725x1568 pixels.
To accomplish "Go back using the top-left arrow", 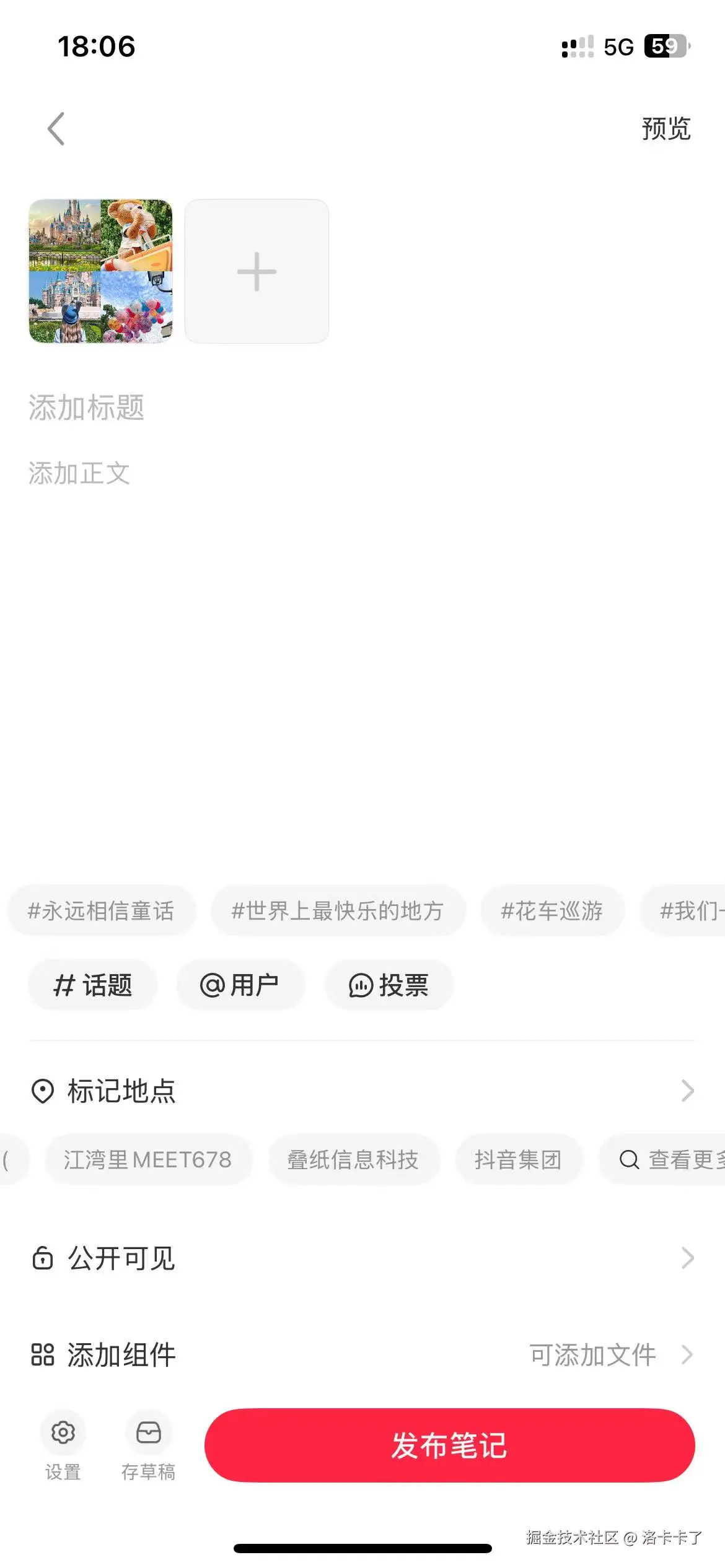I will pyautogui.click(x=56, y=129).
